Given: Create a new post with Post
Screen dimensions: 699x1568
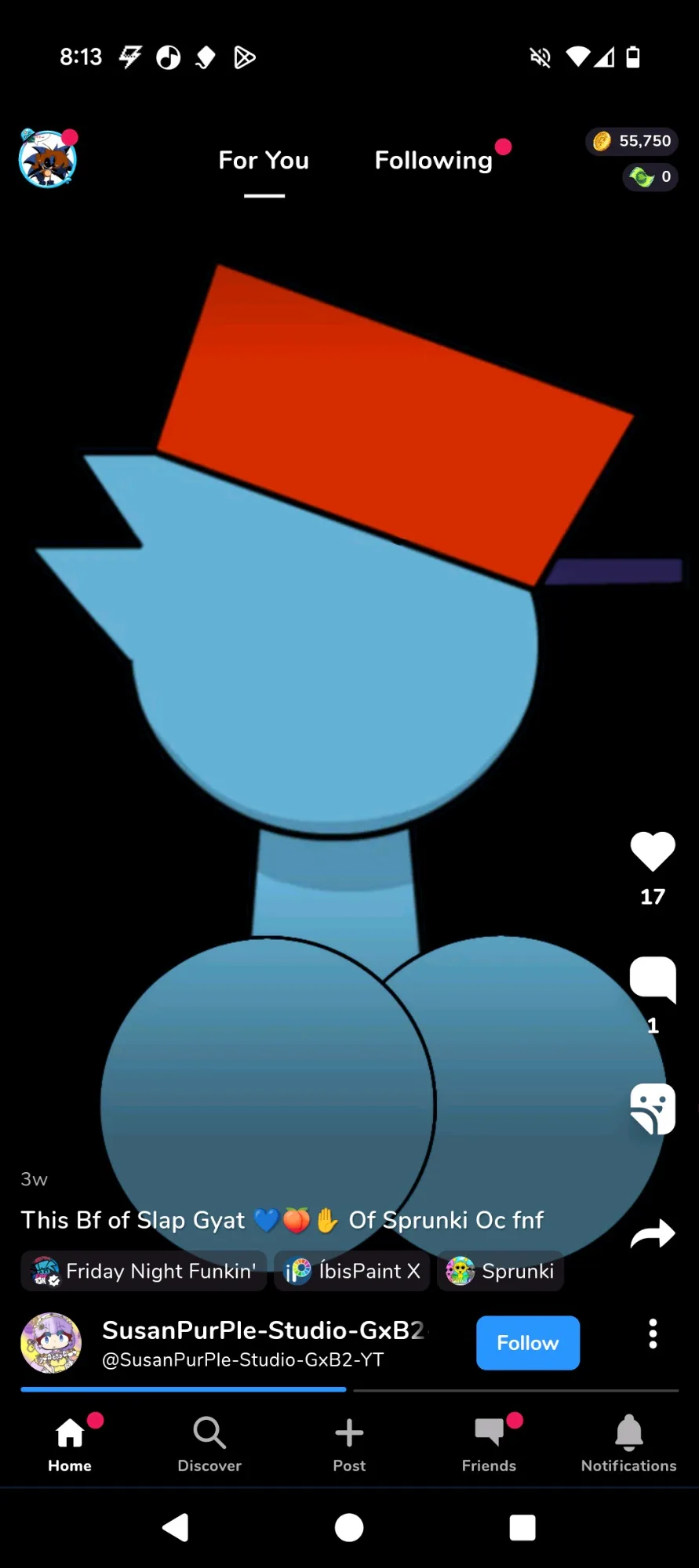Looking at the screenshot, I should click(349, 1444).
